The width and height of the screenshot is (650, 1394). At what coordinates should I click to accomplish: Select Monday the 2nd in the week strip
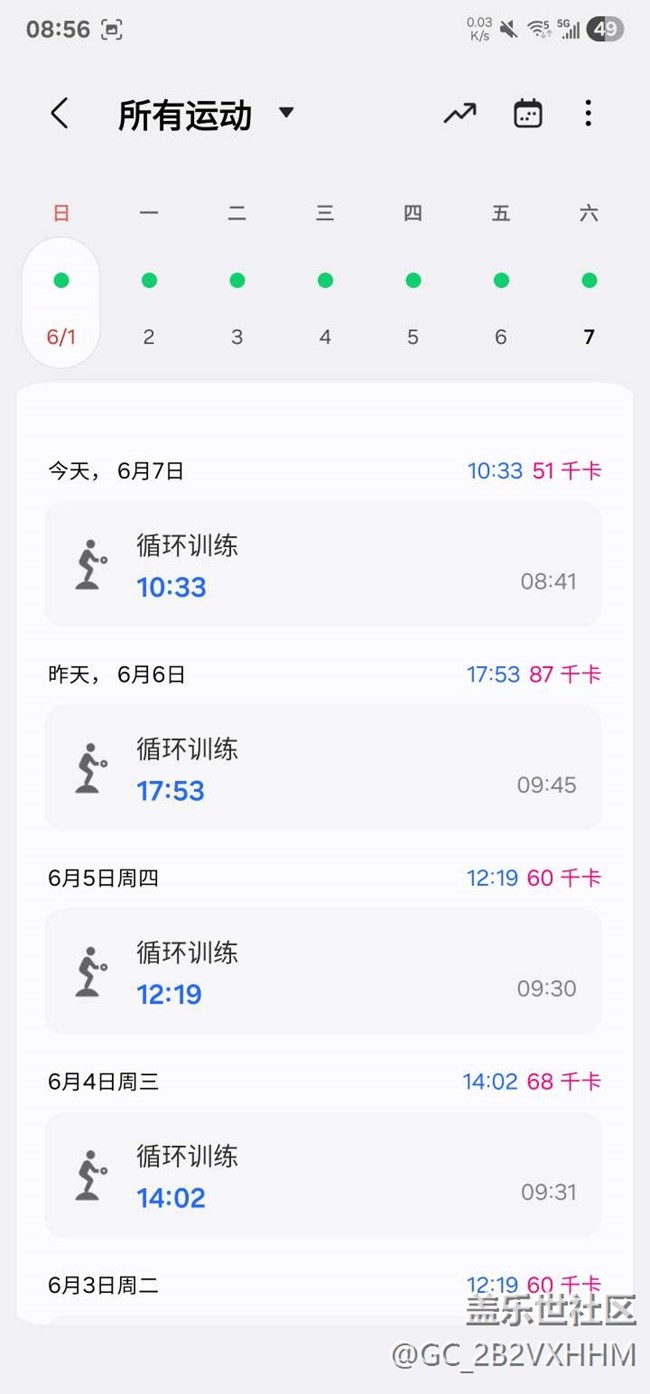(149, 303)
